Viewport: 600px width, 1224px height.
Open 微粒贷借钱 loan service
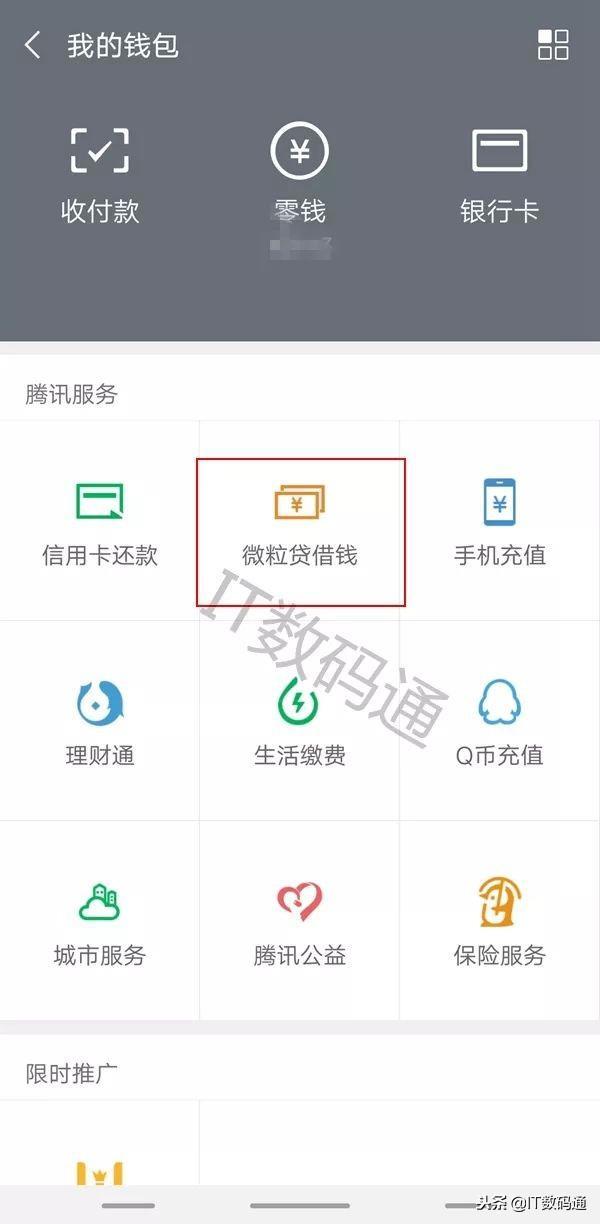click(x=300, y=522)
